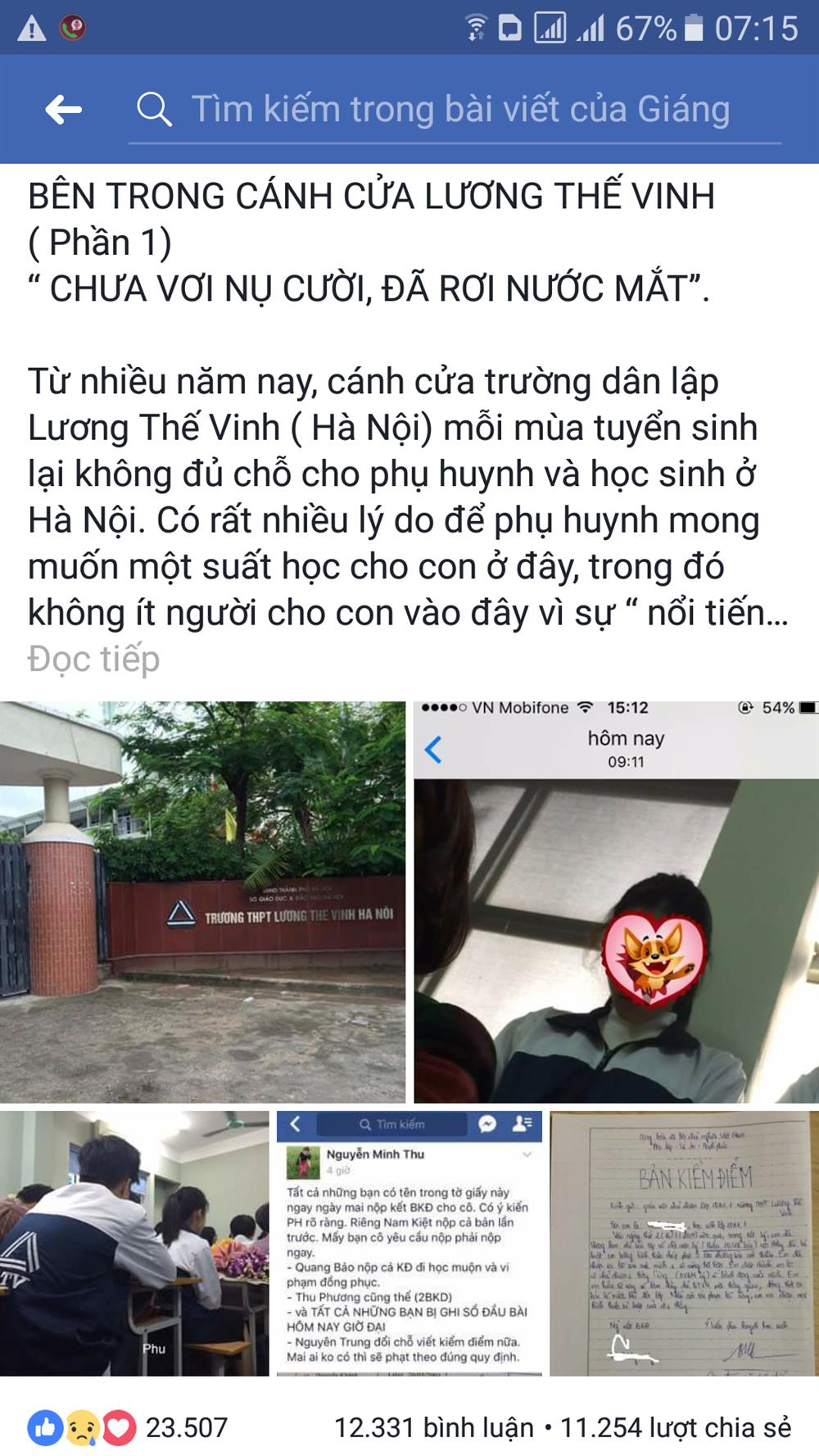Tap the search field for Giáng's posts
819x1456 pixels.
(459, 110)
